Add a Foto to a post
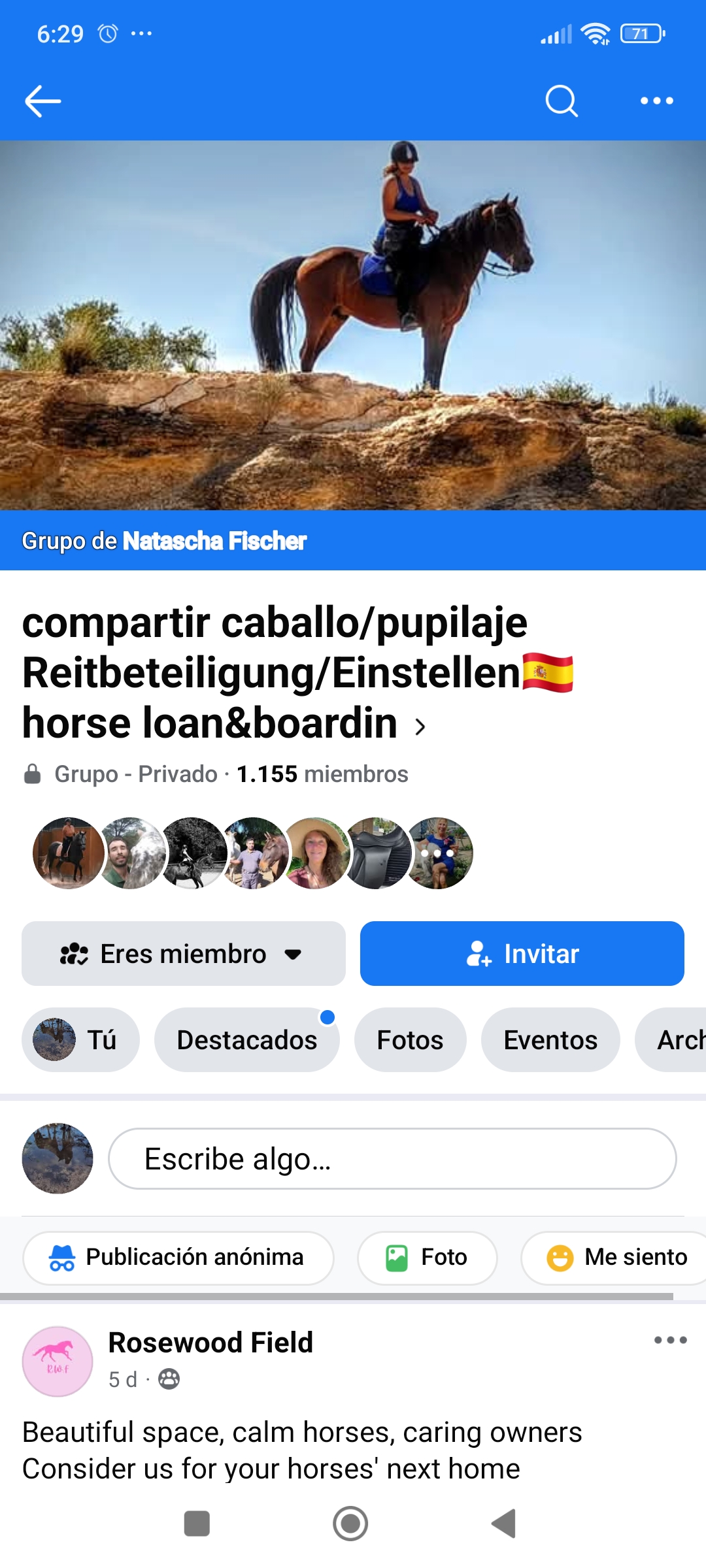The image size is (706, 1568). click(x=428, y=1257)
